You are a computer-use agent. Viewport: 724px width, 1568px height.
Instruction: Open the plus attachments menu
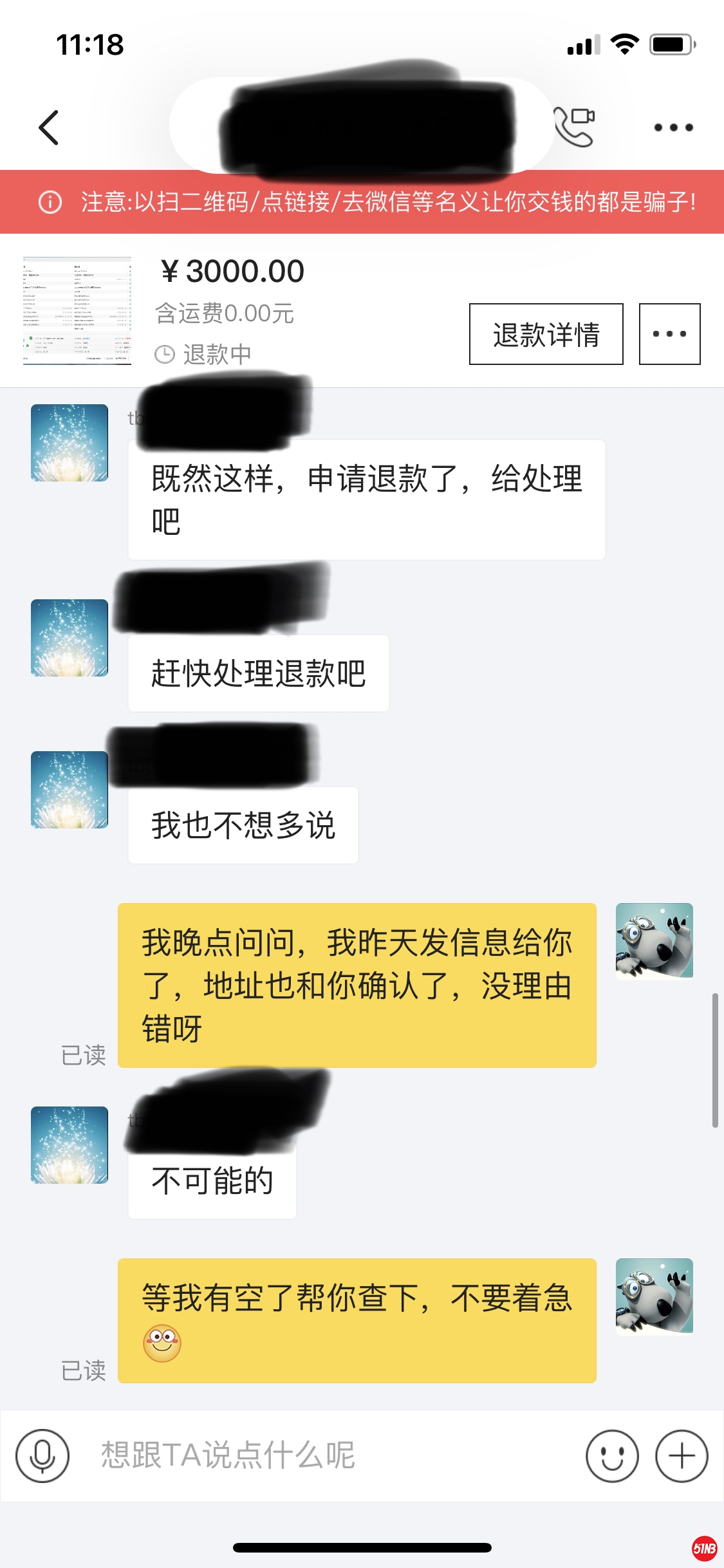pyautogui.click(x=682, y=1455)
